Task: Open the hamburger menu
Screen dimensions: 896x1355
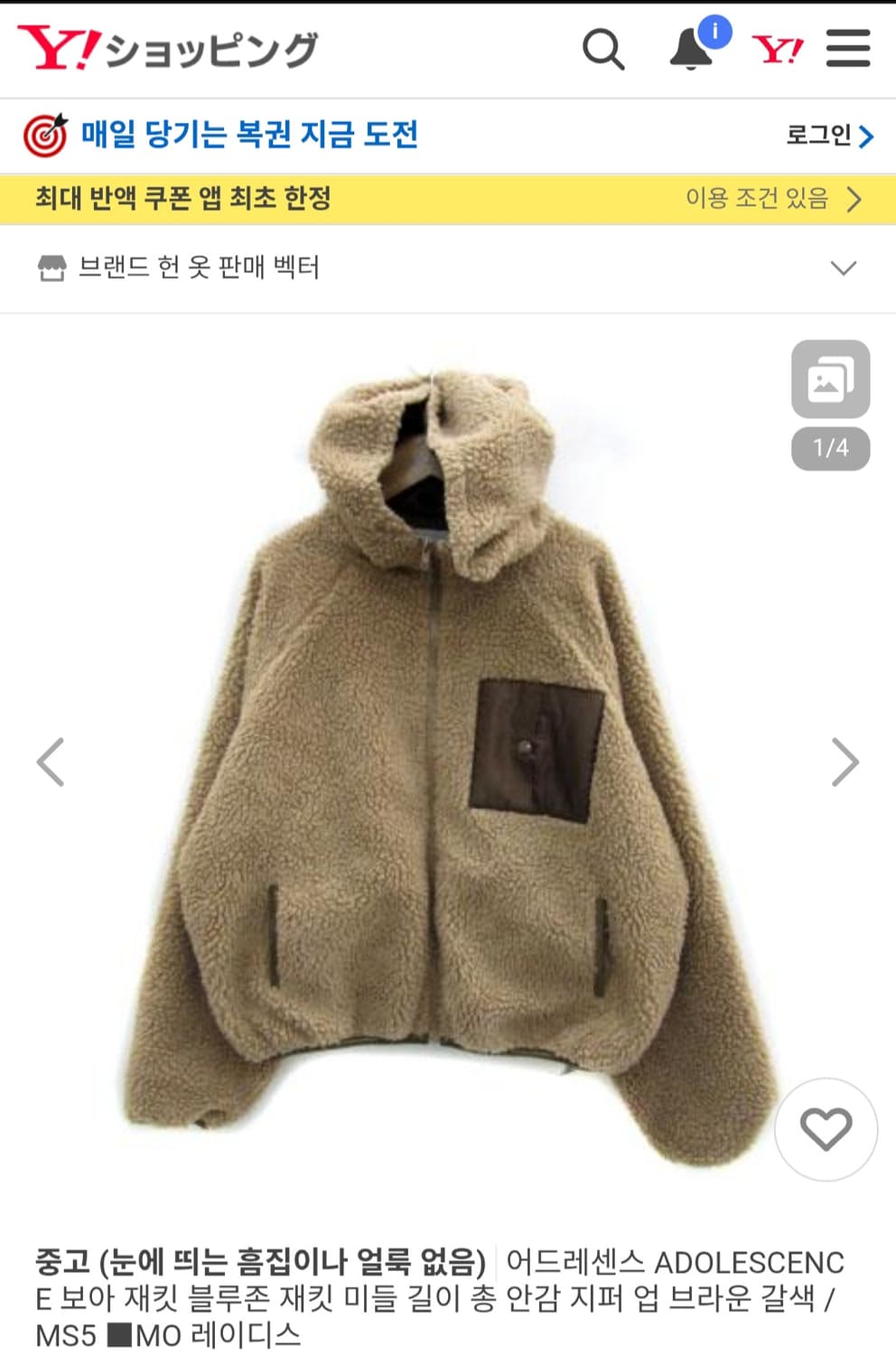Action: click(846, 51)
